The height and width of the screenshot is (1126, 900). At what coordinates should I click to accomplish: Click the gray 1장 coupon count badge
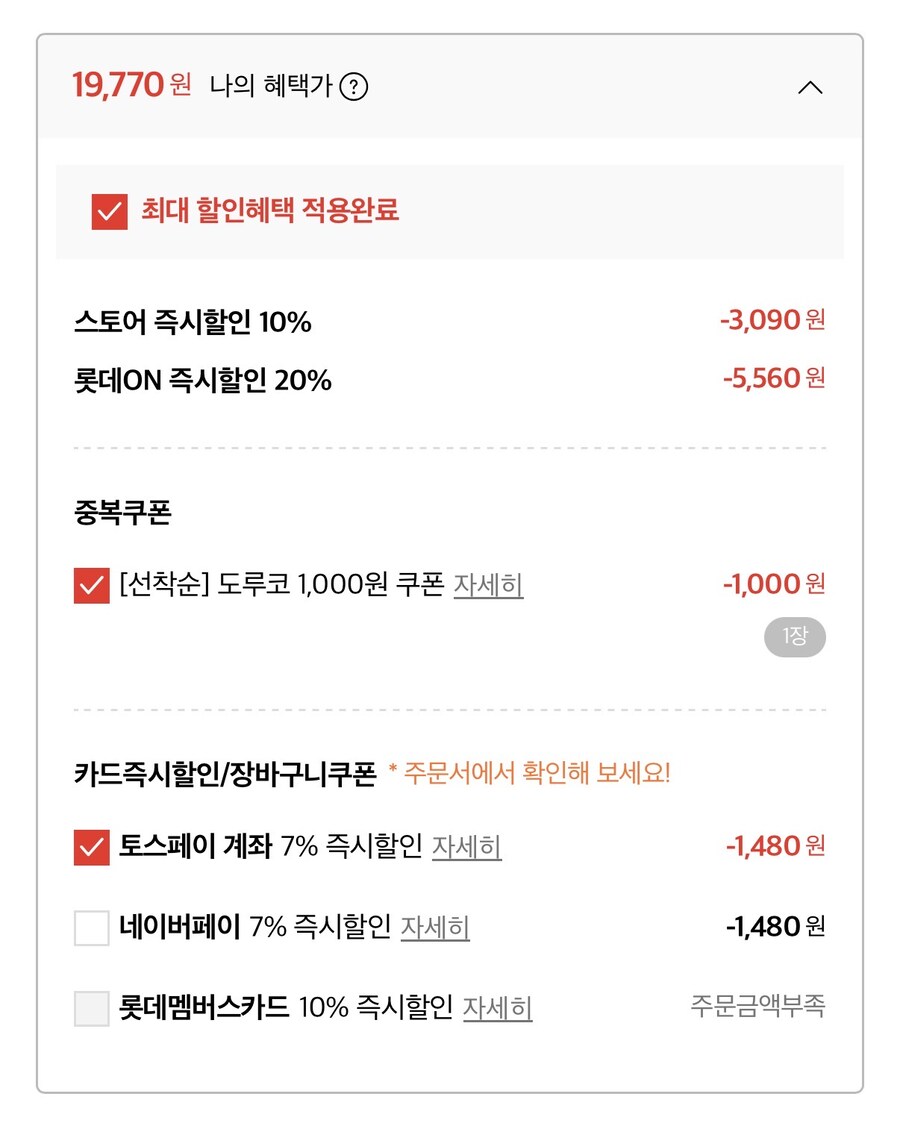coord(794,637)
